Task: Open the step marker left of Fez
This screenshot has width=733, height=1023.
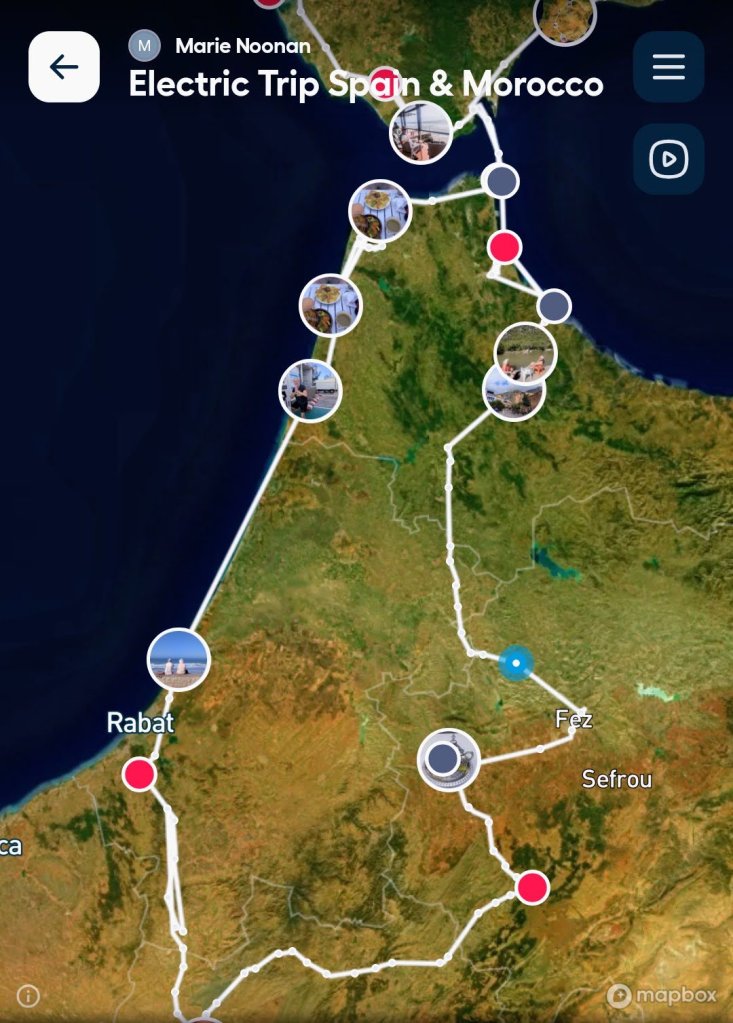Action: [447, 759]
